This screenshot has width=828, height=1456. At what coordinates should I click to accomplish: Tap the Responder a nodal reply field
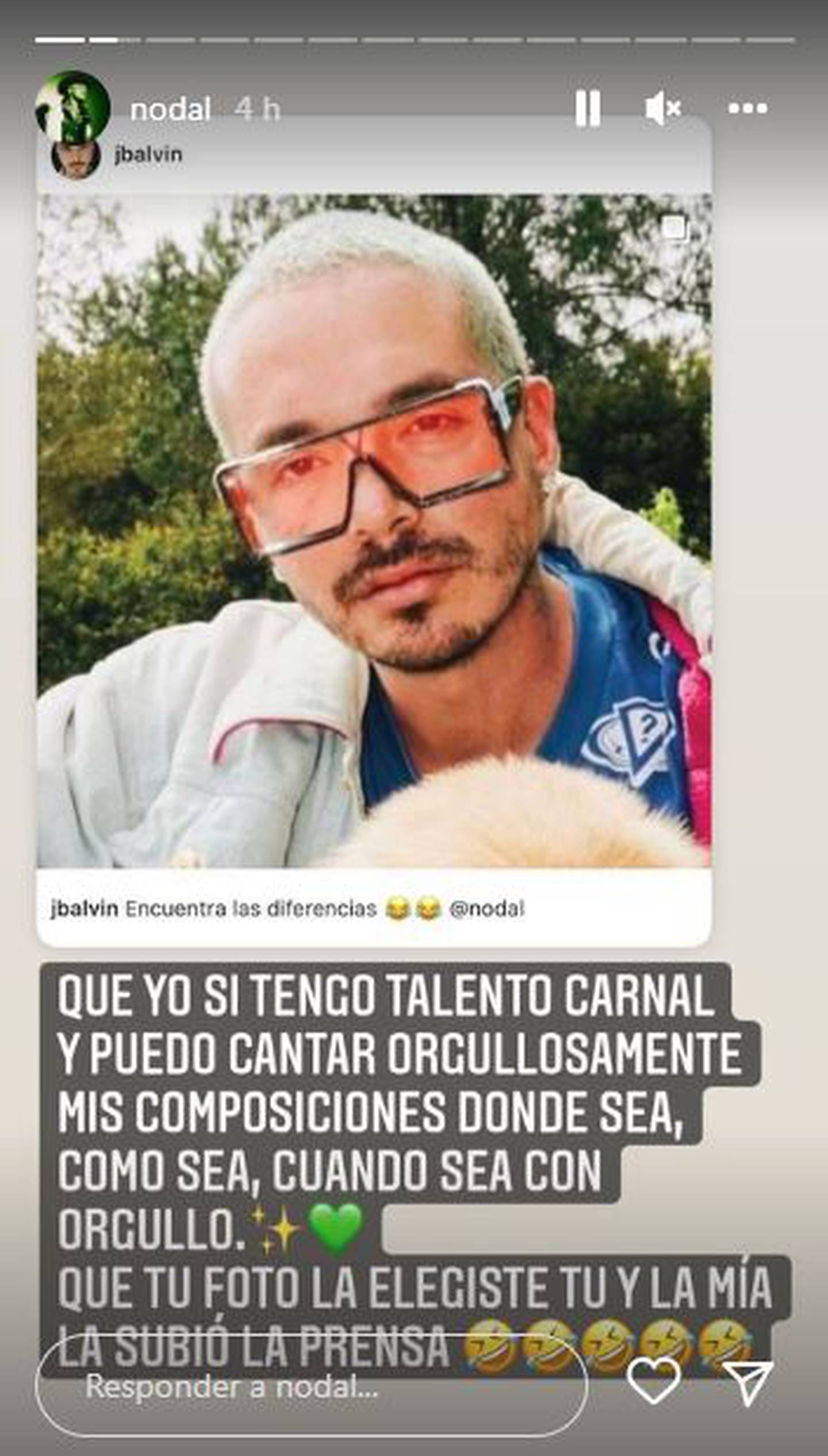point(310,1320)
